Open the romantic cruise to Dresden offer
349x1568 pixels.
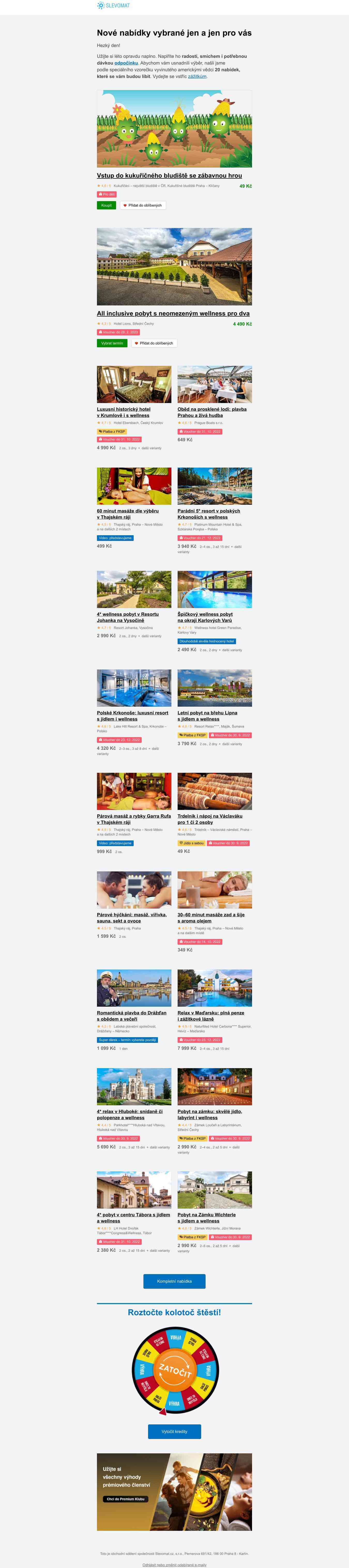pyautogui.click(x=131, y=1016)
